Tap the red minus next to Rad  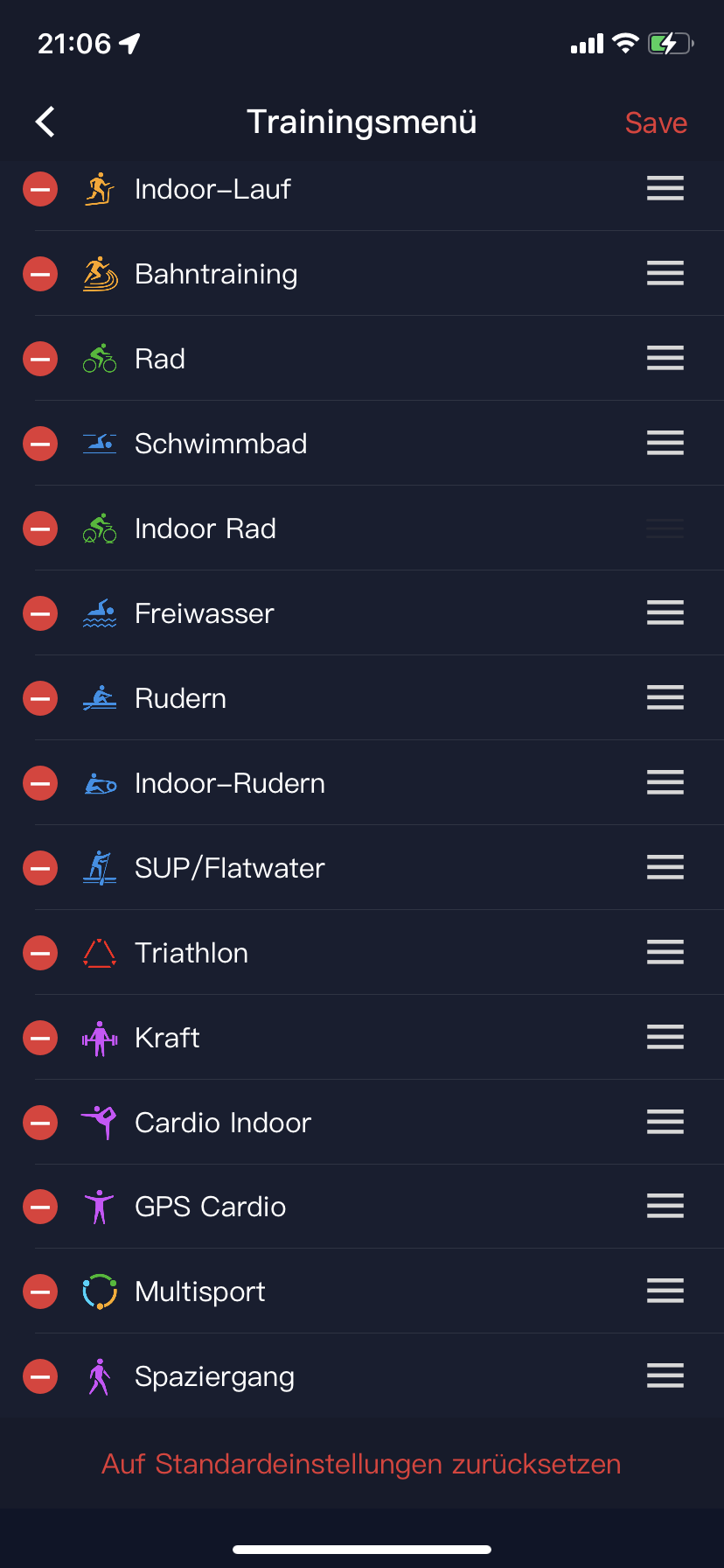pyautogui.click(x=40, y=359)
